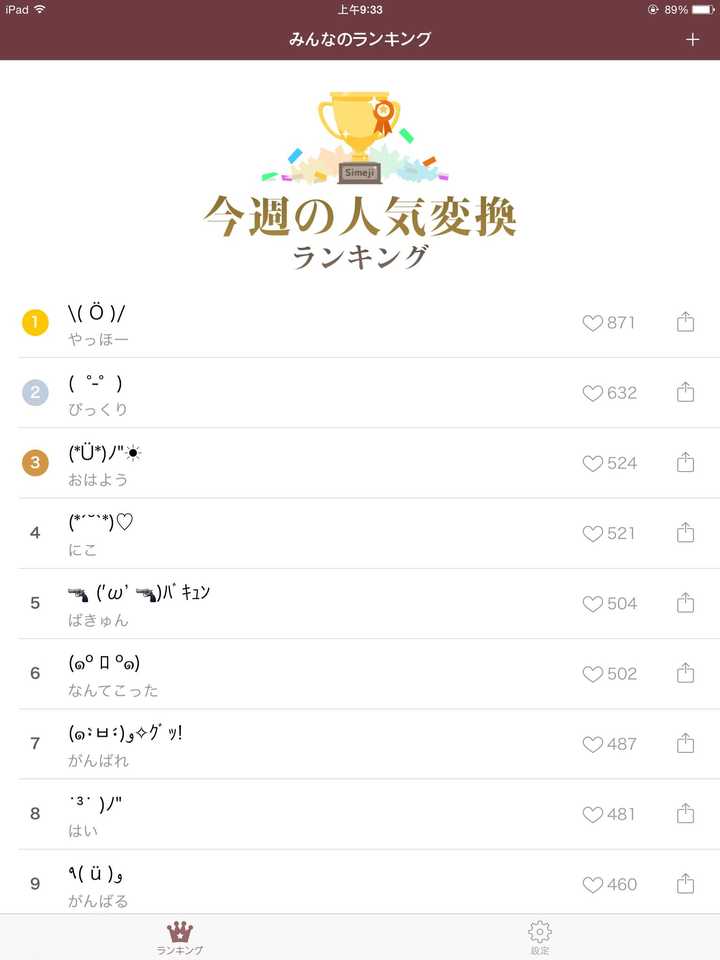Share the ばきゅん emoticon
720x960 pixels.
[x=685, y=603]
